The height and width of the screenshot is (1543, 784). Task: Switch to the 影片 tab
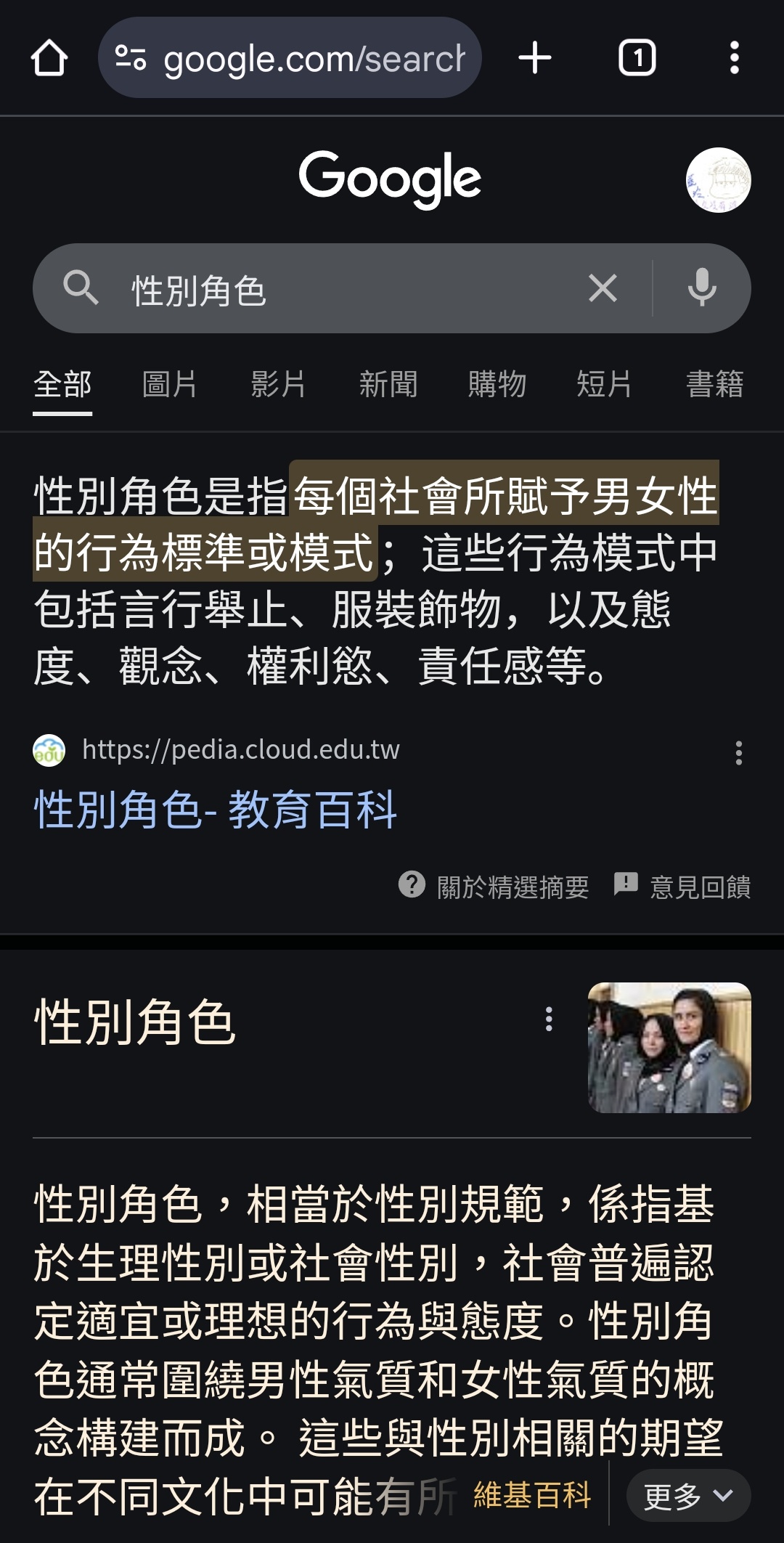[x=279, y=384]
